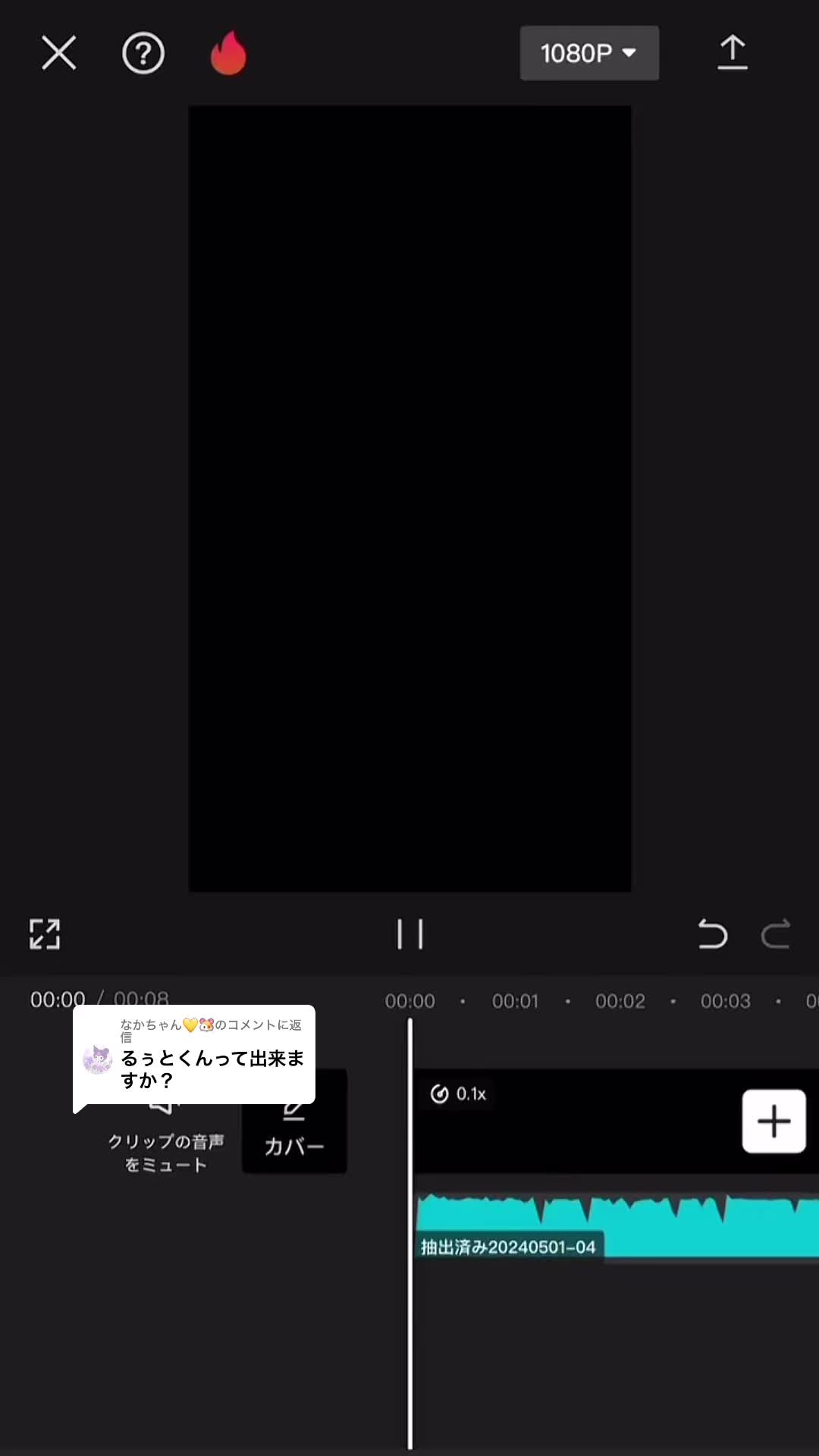819x1456 pixels.
Task: Close the video editor project
Action: pos(58,53)
